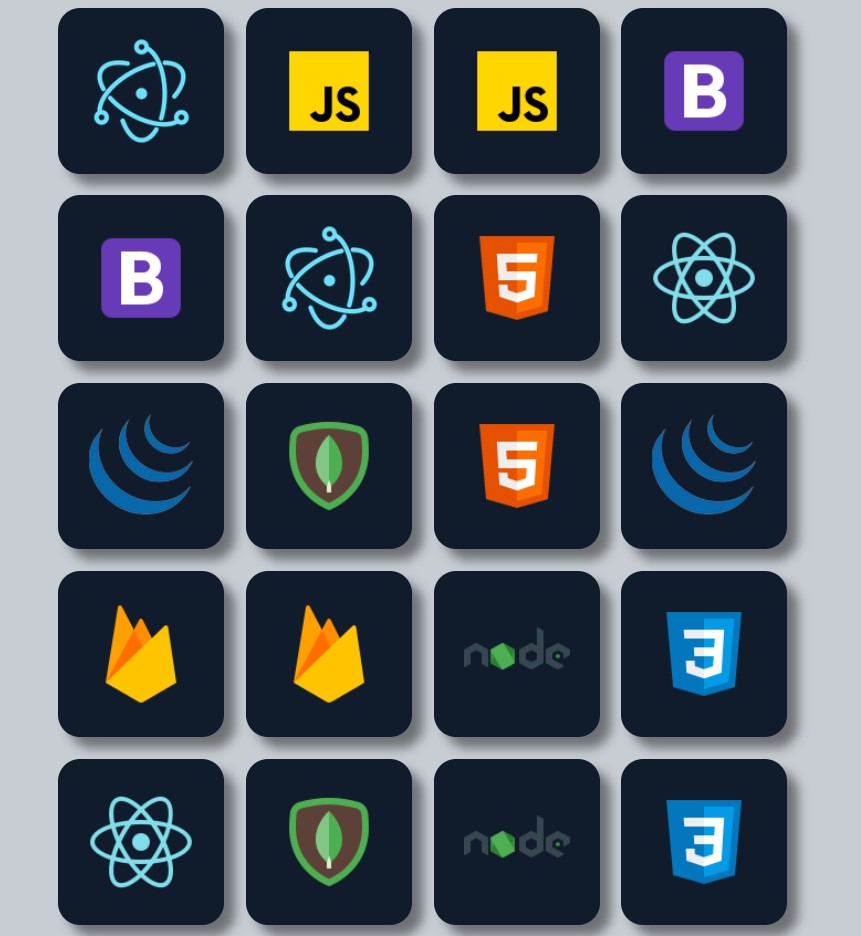This screenshot has width=861, height=936.
Task: Select the React card in the second row
Action: click(703, 278)
